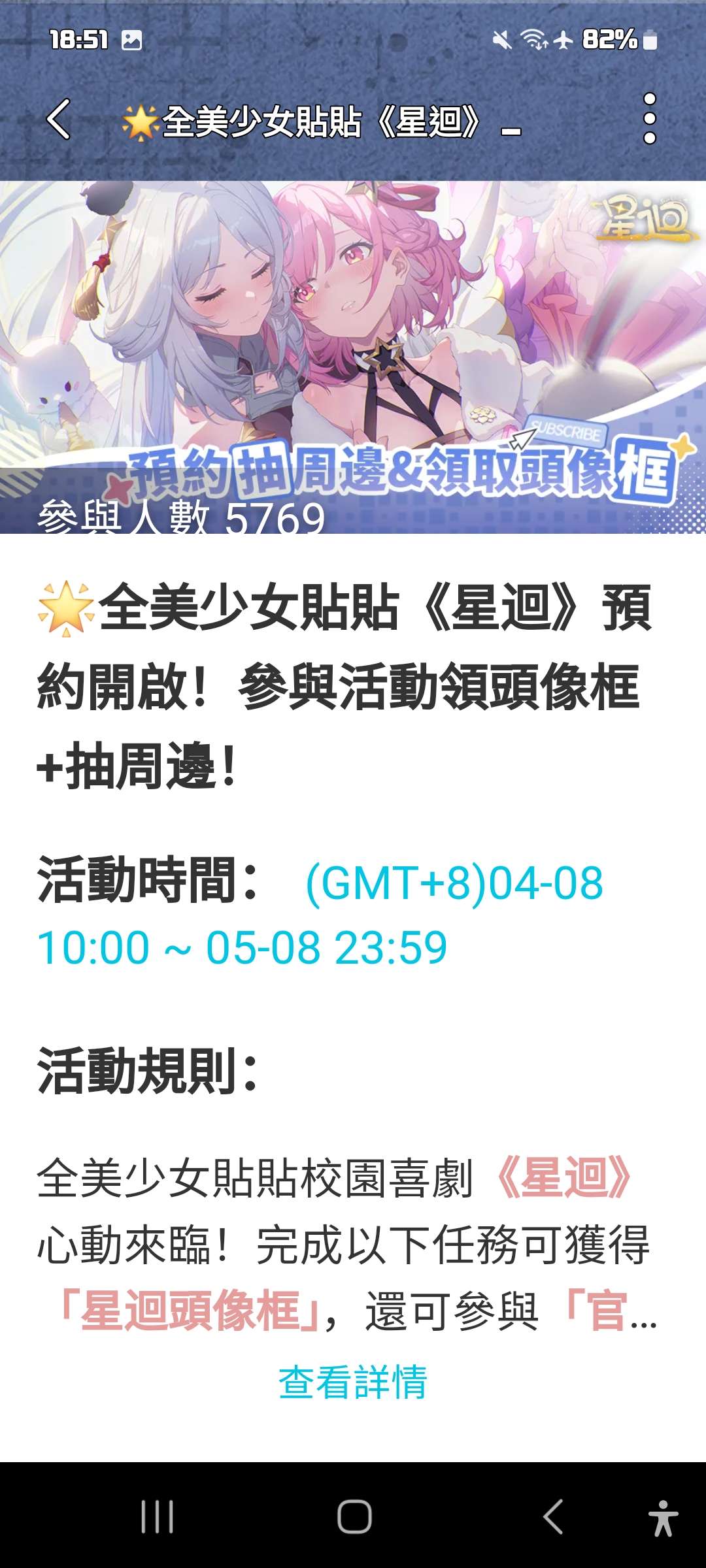Tap the system back button

click(x=553, y=1516)
